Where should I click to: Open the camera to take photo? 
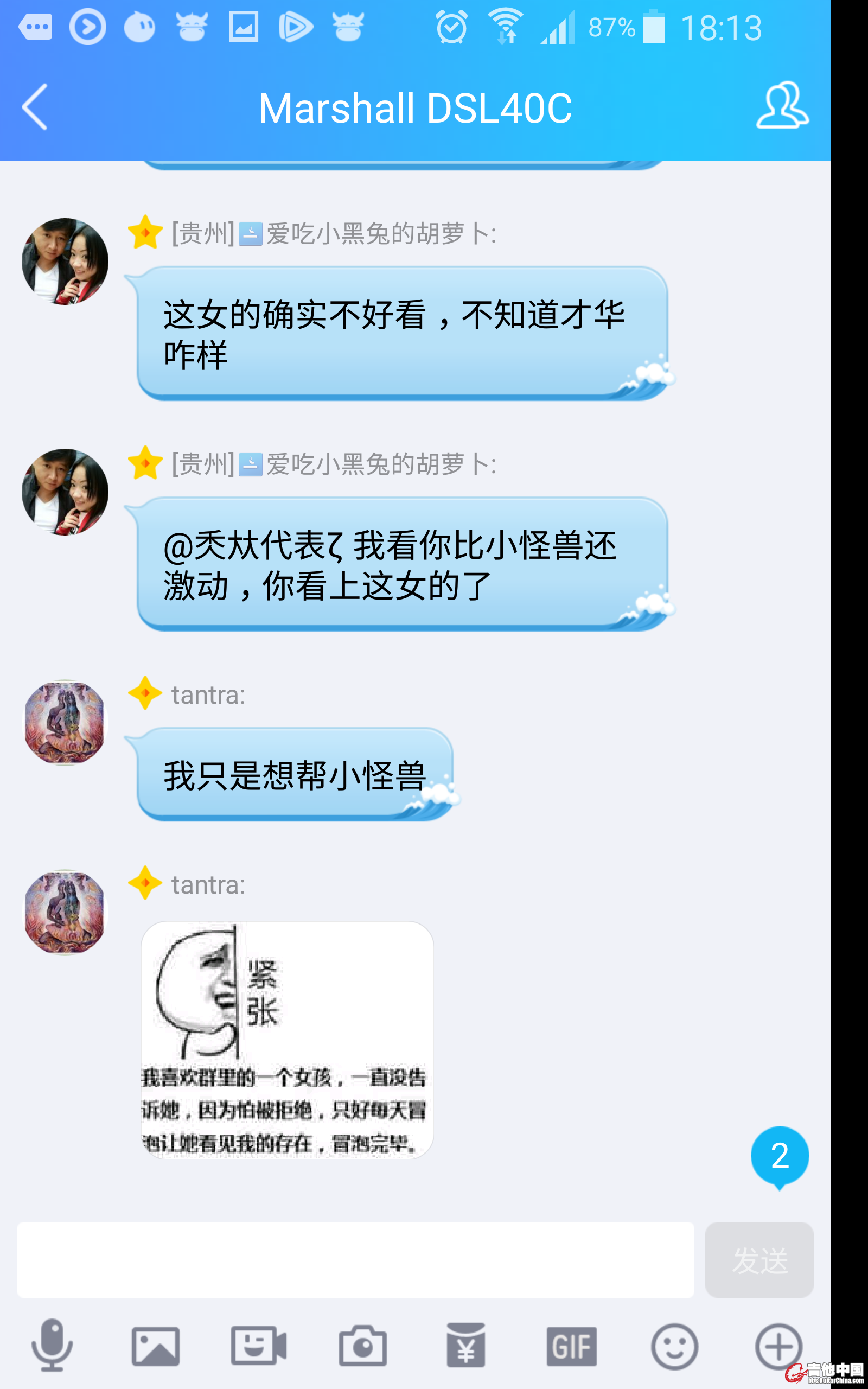(362, 1346)
